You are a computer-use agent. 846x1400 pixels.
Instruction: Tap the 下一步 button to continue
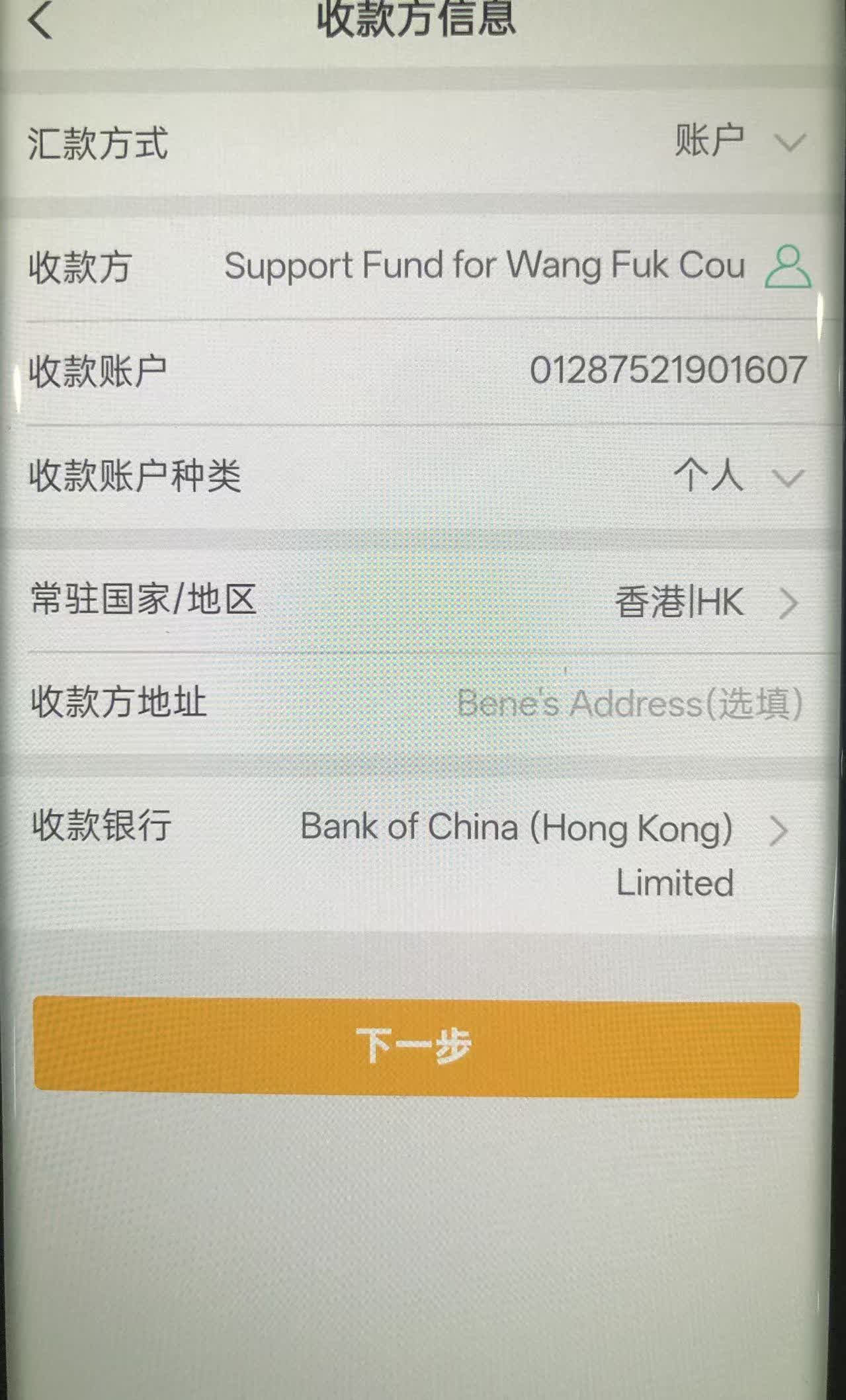click(x=417, y=1047)
